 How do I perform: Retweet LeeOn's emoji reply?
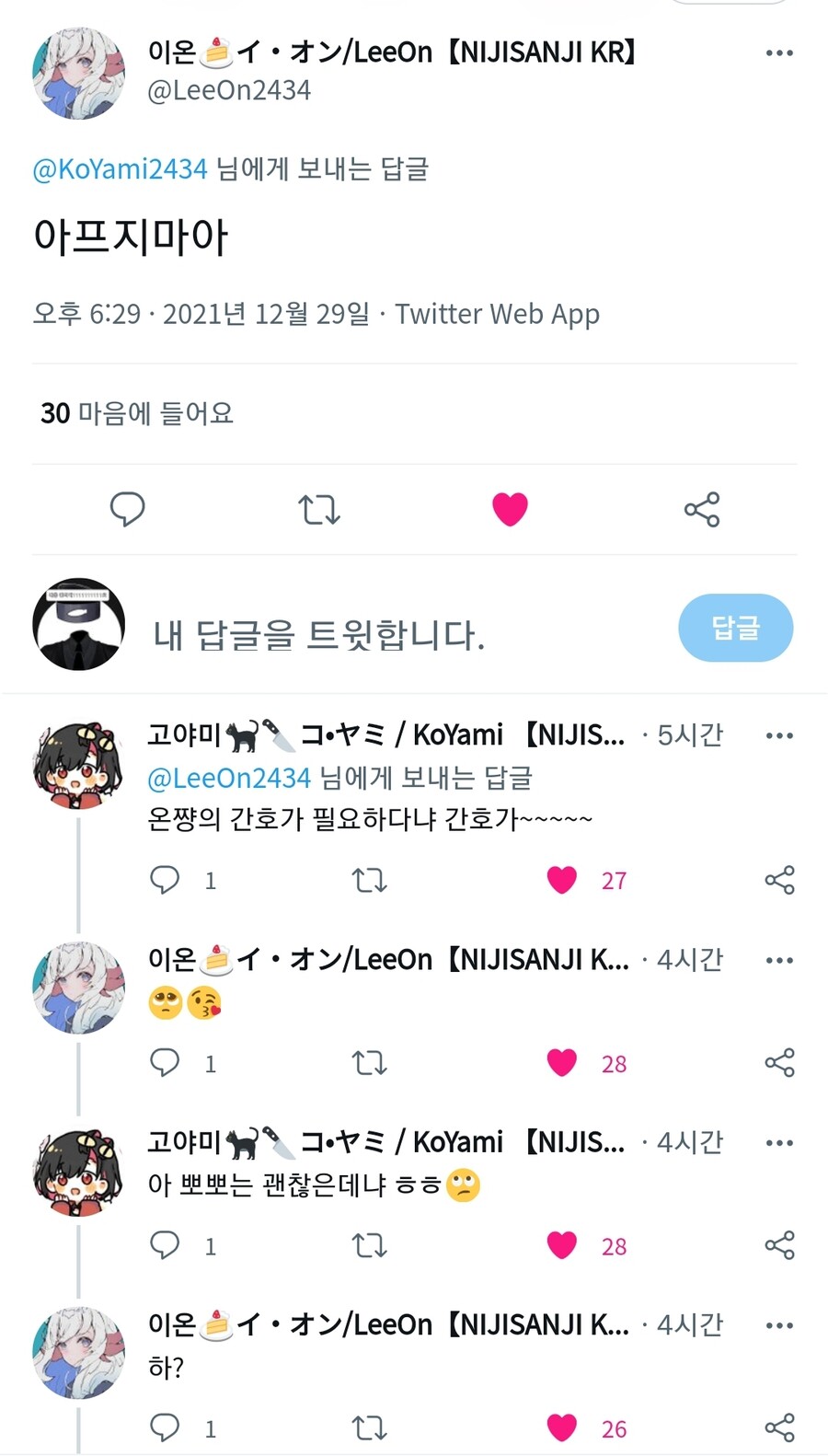(x=370, y=1063)
